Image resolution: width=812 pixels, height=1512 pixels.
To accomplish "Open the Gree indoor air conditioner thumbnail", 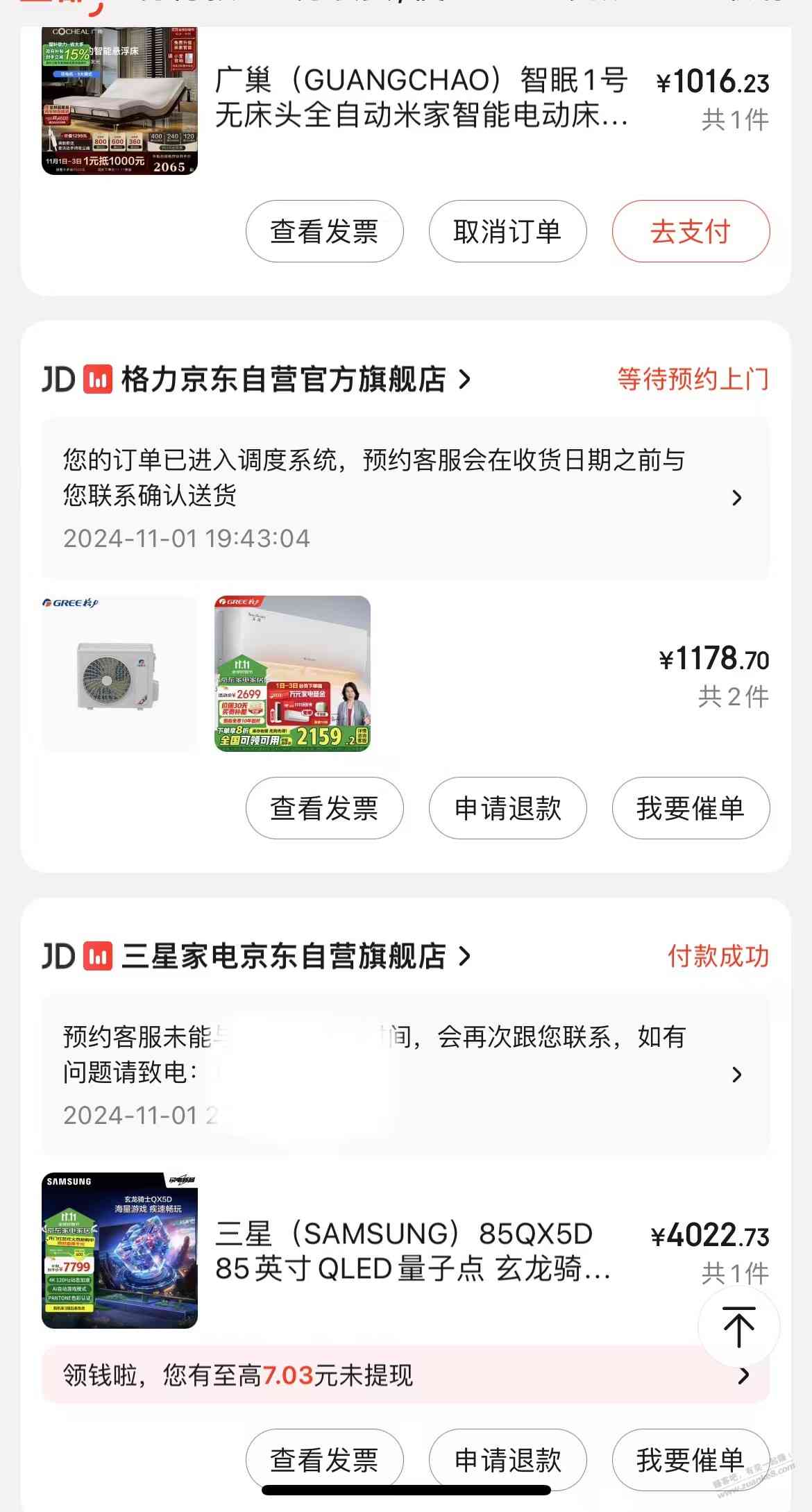I will [291, 677].
